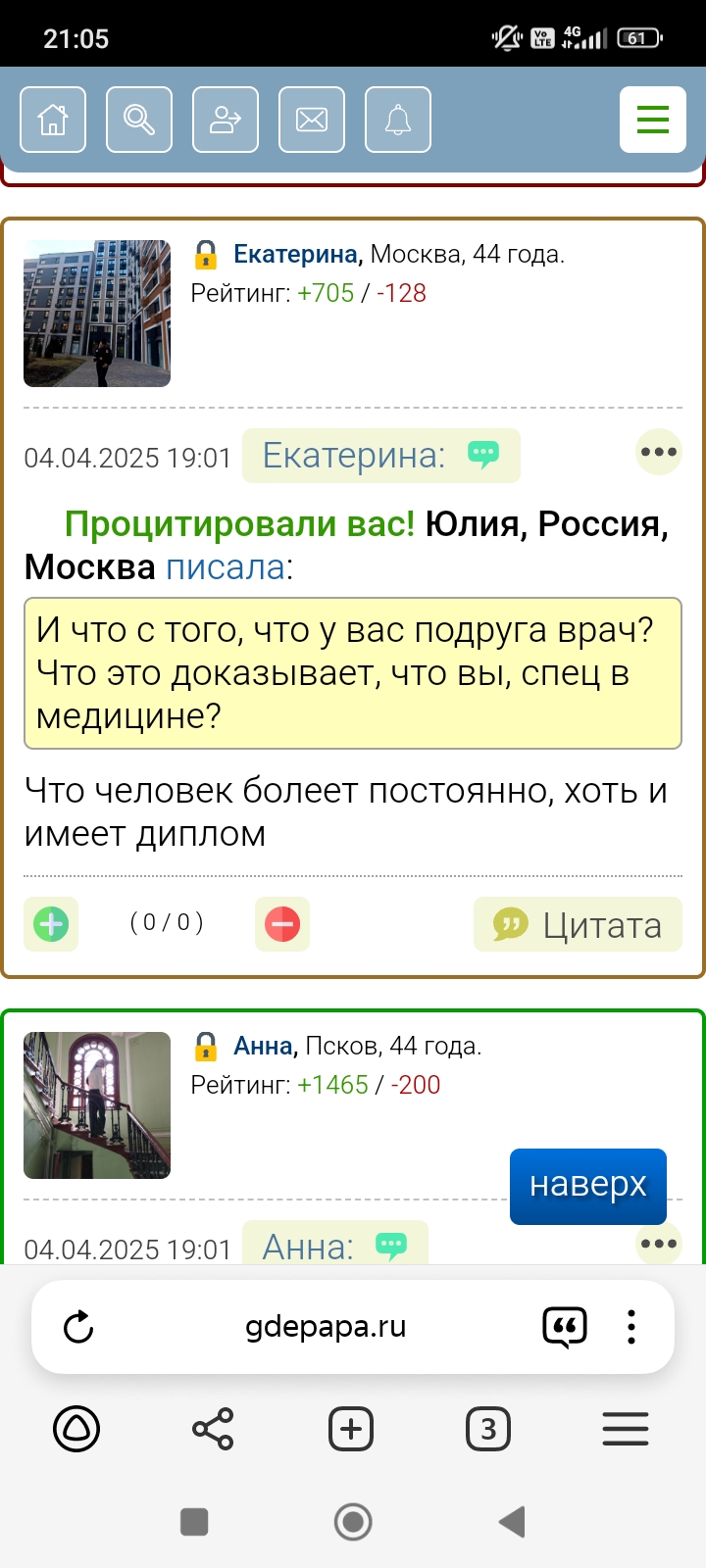Open the green hamburger menu
The width and height of the screenshot is (706, 1568).
(x=652, y=120)
